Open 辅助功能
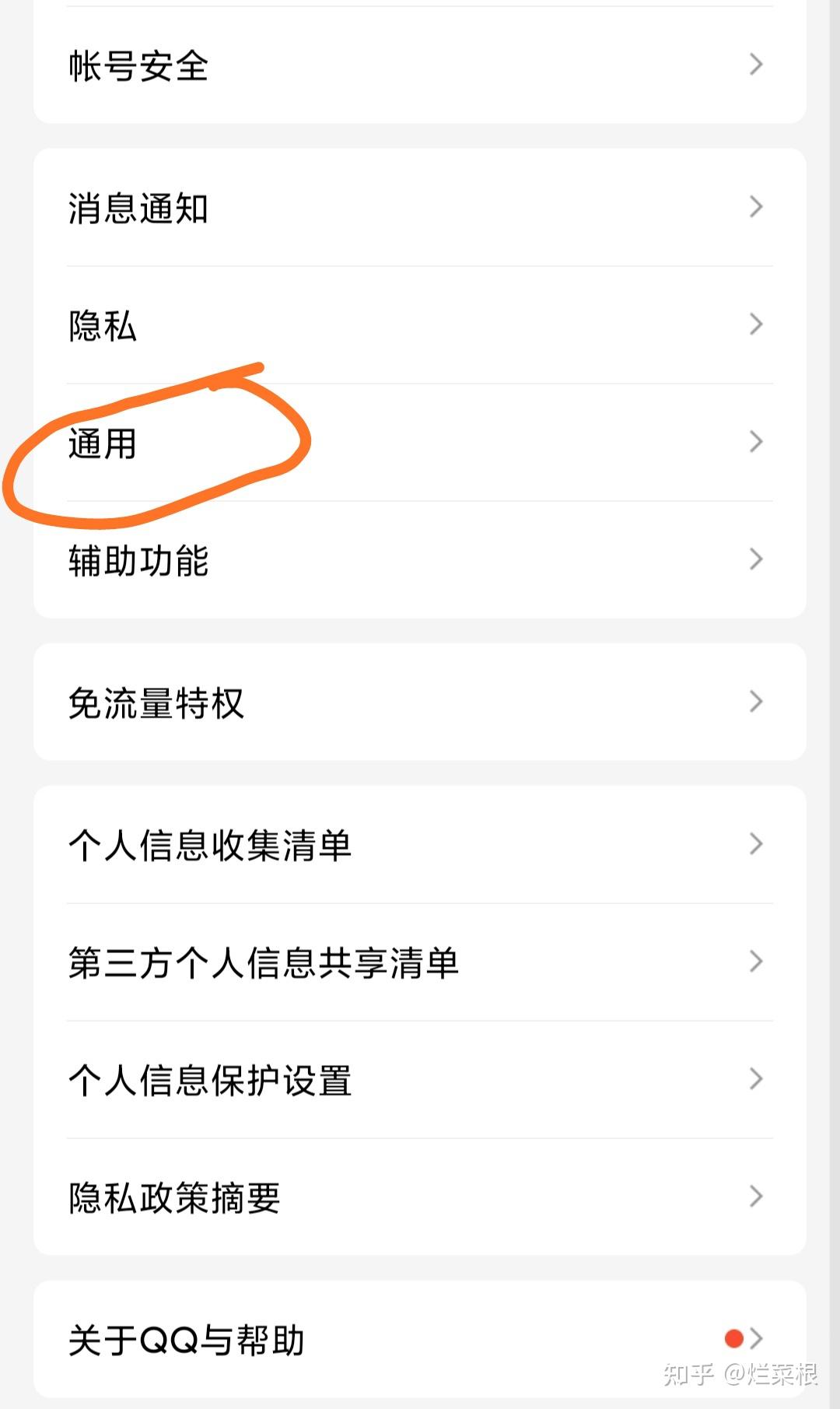Screen dimensions: 840x1409 (x=420, y=560)
